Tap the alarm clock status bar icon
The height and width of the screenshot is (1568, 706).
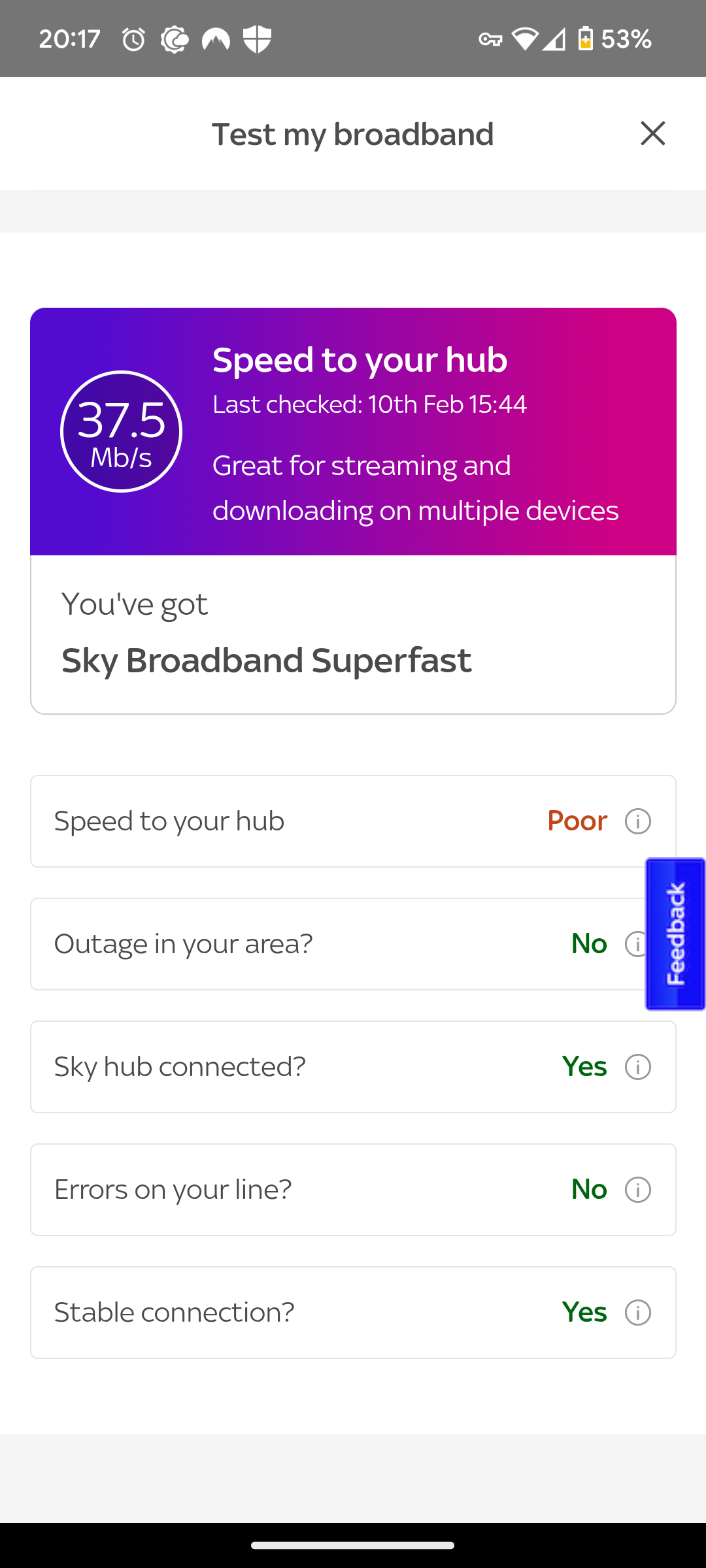point(133,39)
